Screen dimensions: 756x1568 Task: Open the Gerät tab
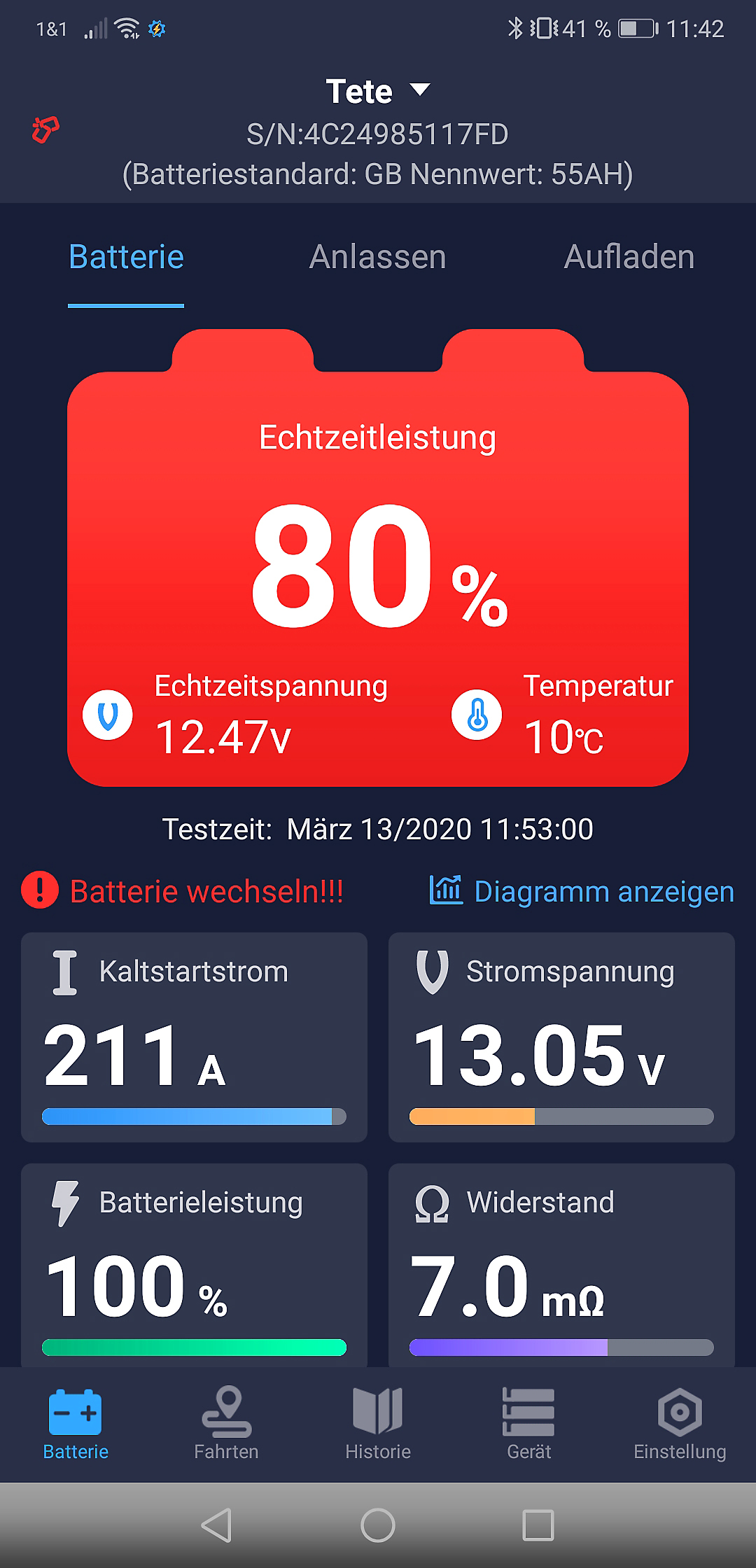pos(528,1422)
